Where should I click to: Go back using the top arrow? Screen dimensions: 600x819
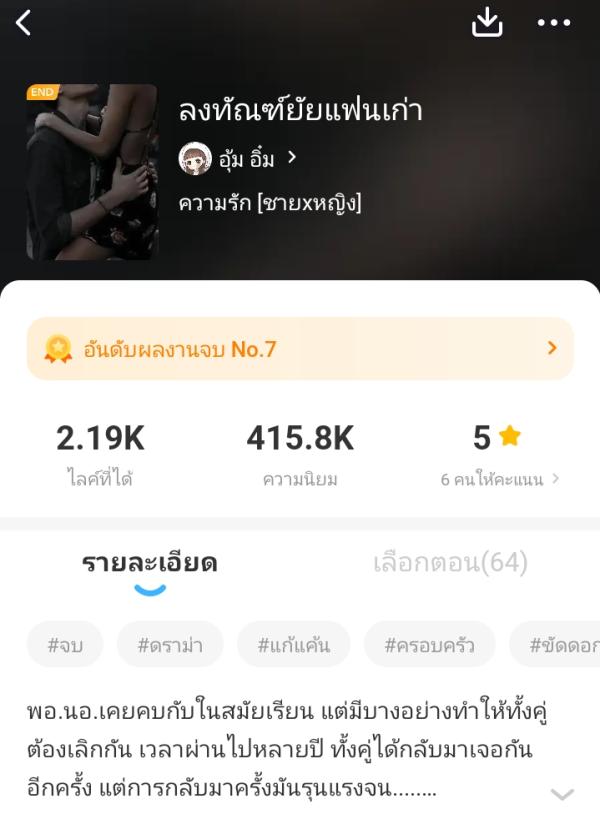pyautogui.click(x=24, y=23)
